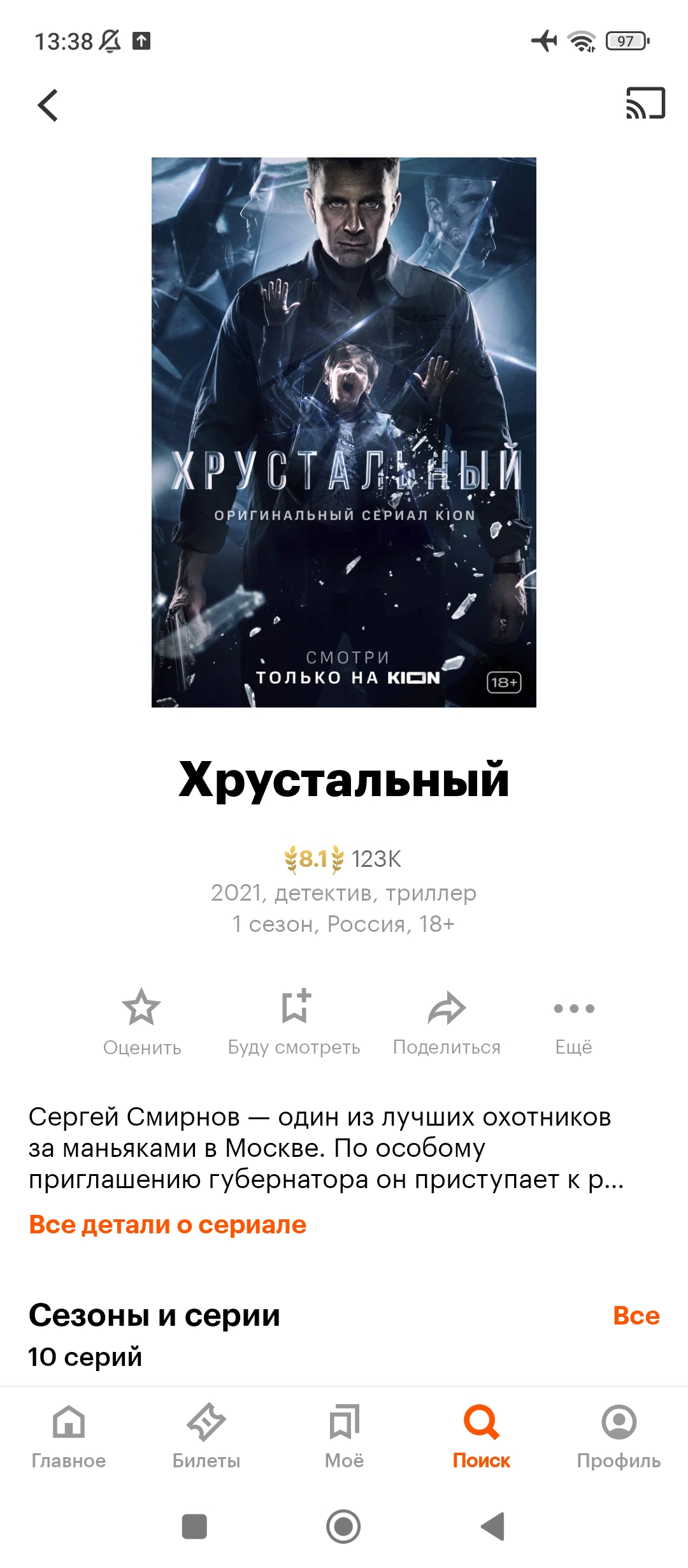688x1568 pixels.
Task: Open the Хрустальный poster image
Action: click(344, 432)
